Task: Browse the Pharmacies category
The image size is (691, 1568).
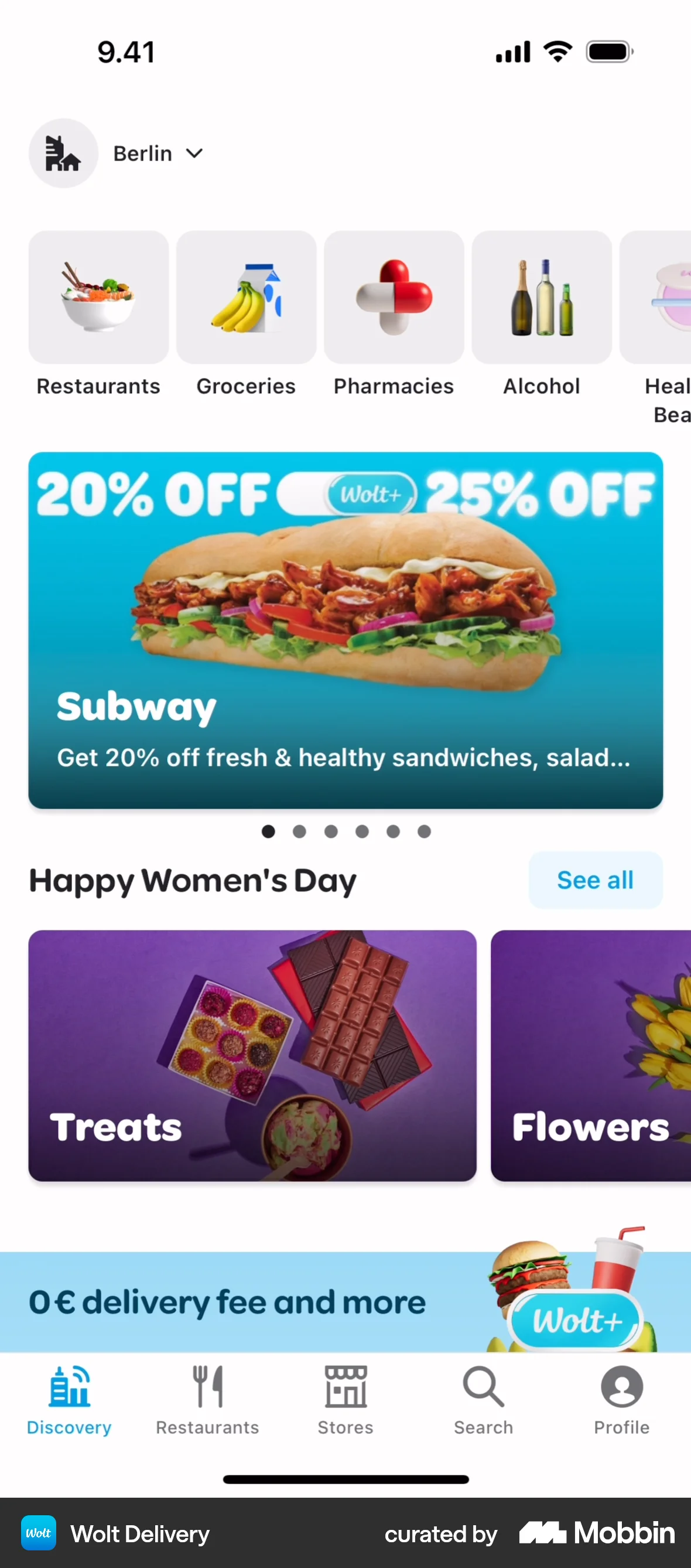Action: tap(394, 298)
